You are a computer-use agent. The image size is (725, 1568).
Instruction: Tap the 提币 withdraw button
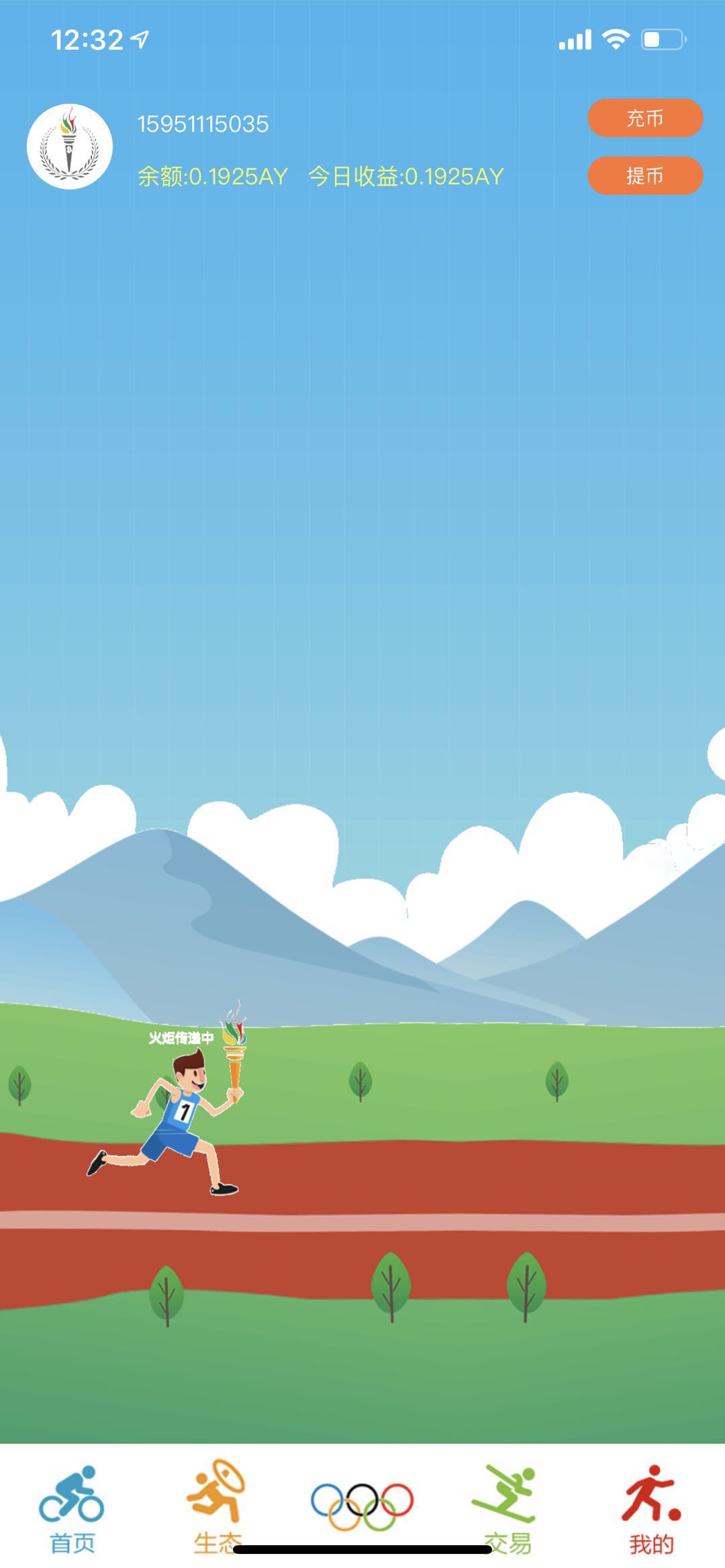coord(645,176)
